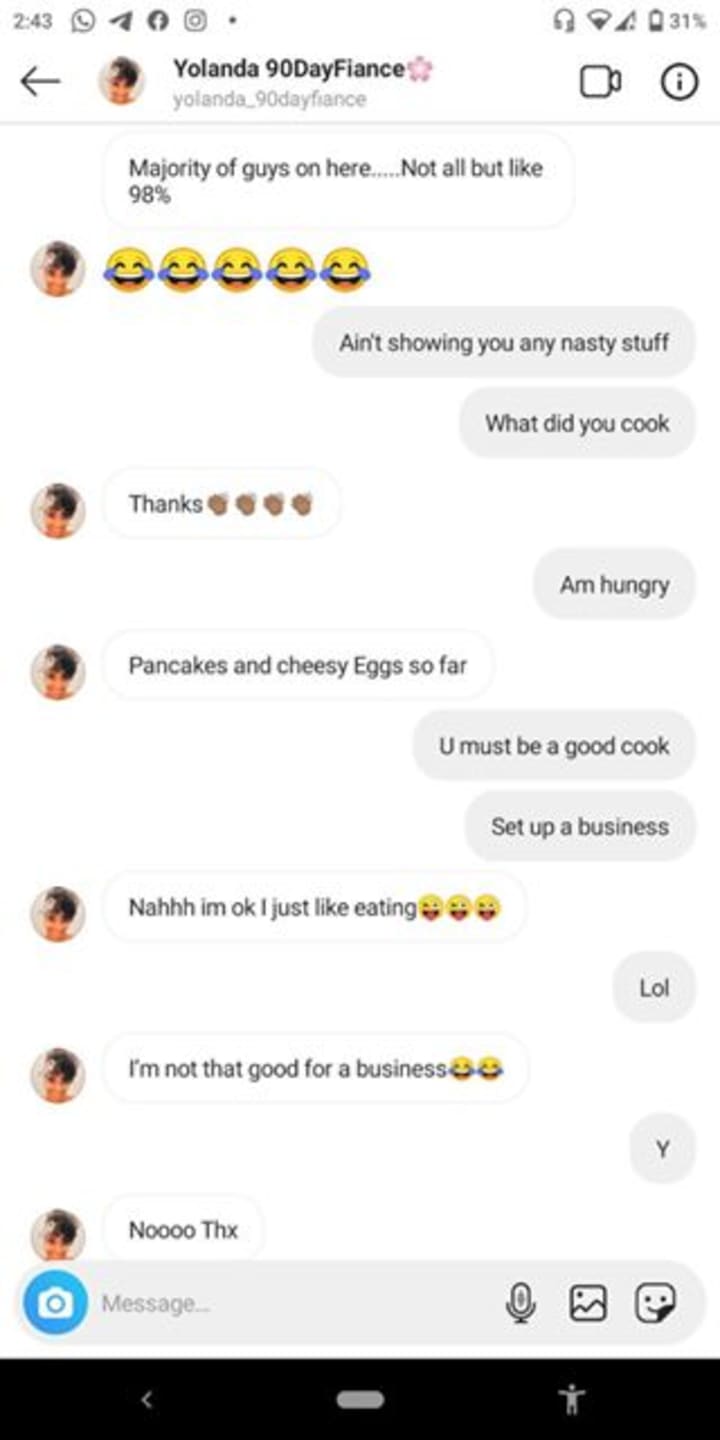Open the sticker picker

point(656,1303)
